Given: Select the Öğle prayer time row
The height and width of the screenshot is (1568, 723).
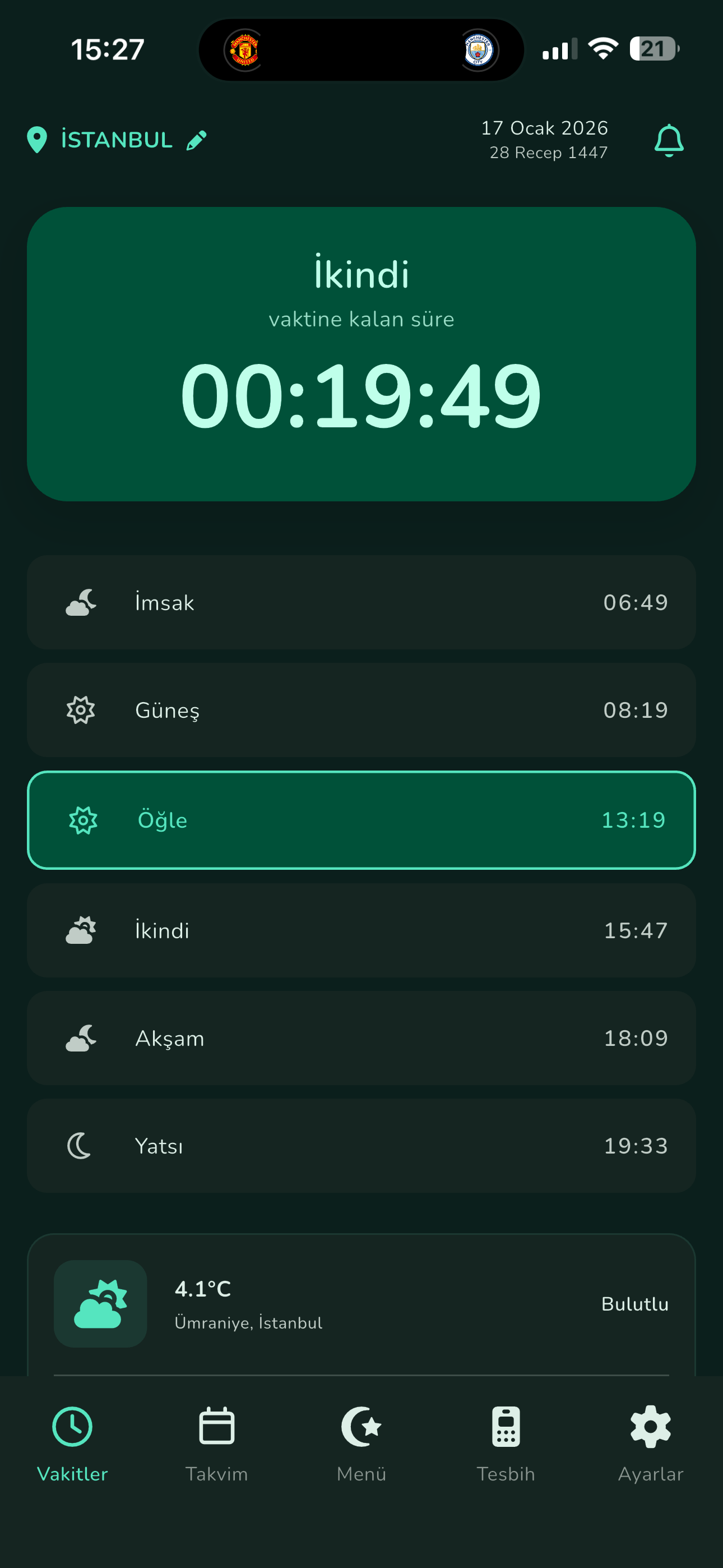Looking at the screenshot, I should (x=361, y=820).
